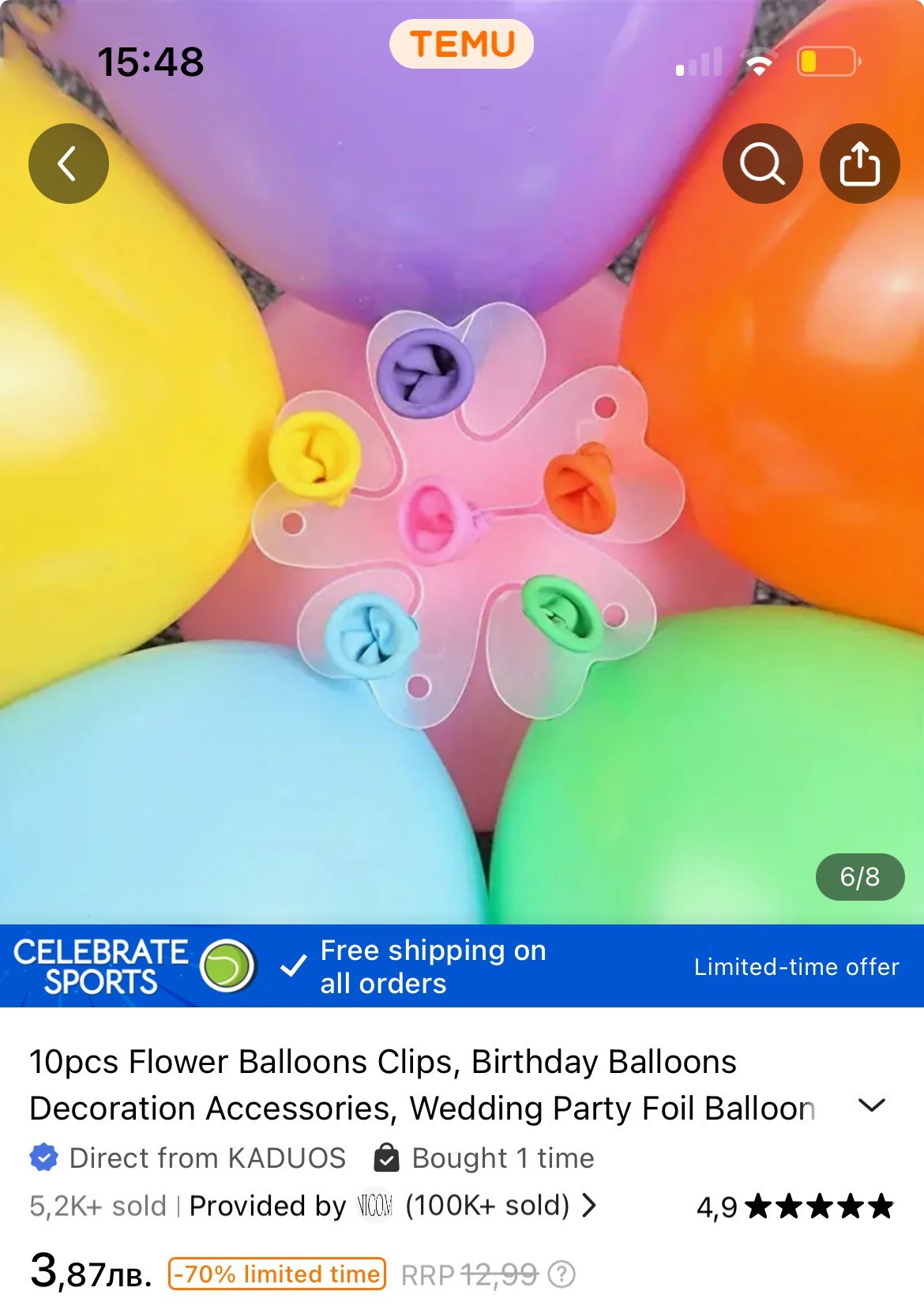Viewport: 924px width, 1310px height.
Task: Open the Free shipping limited-time offer banner
Action: 462,966
